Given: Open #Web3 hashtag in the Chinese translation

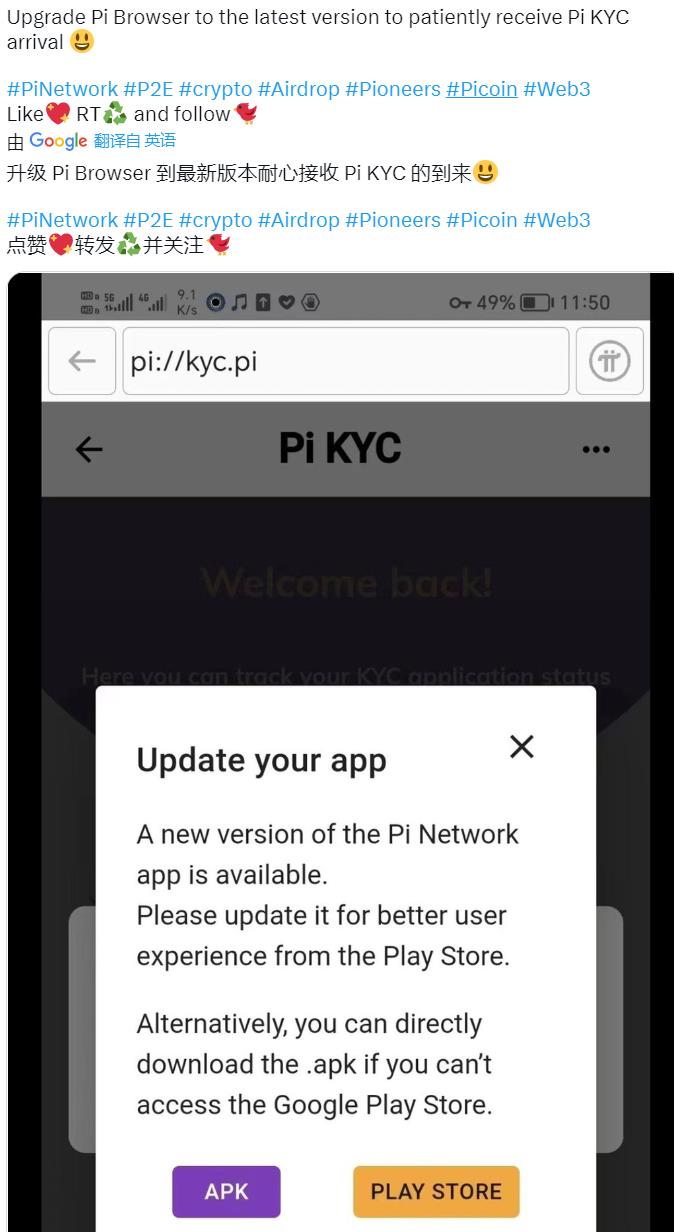Looking at the screenshot, I should tap(556, 220).
